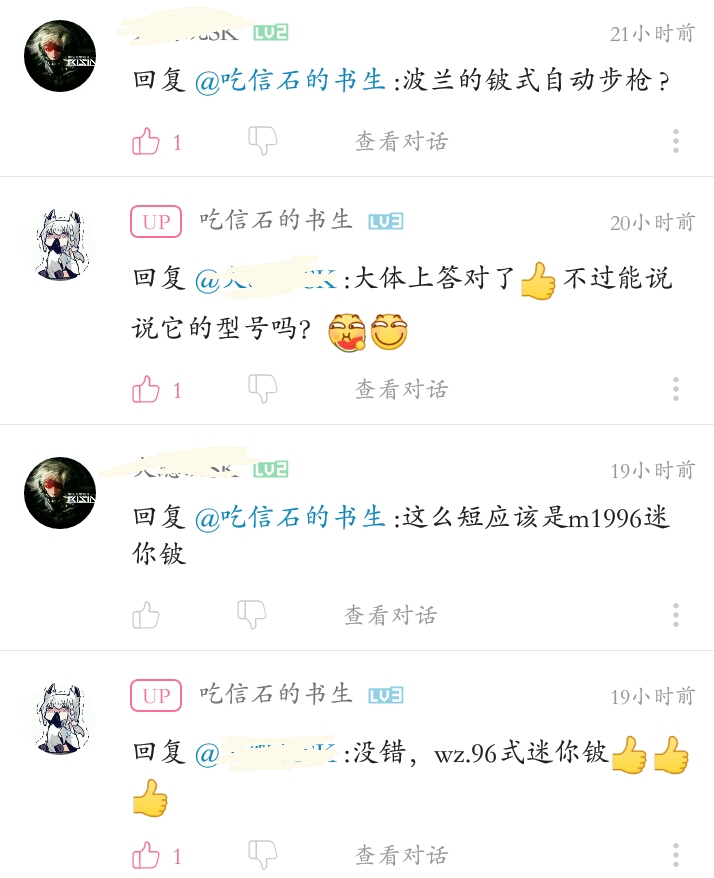Dislike the comment "这么短应该是m1996迷你铍"

(x=251, y=614)
